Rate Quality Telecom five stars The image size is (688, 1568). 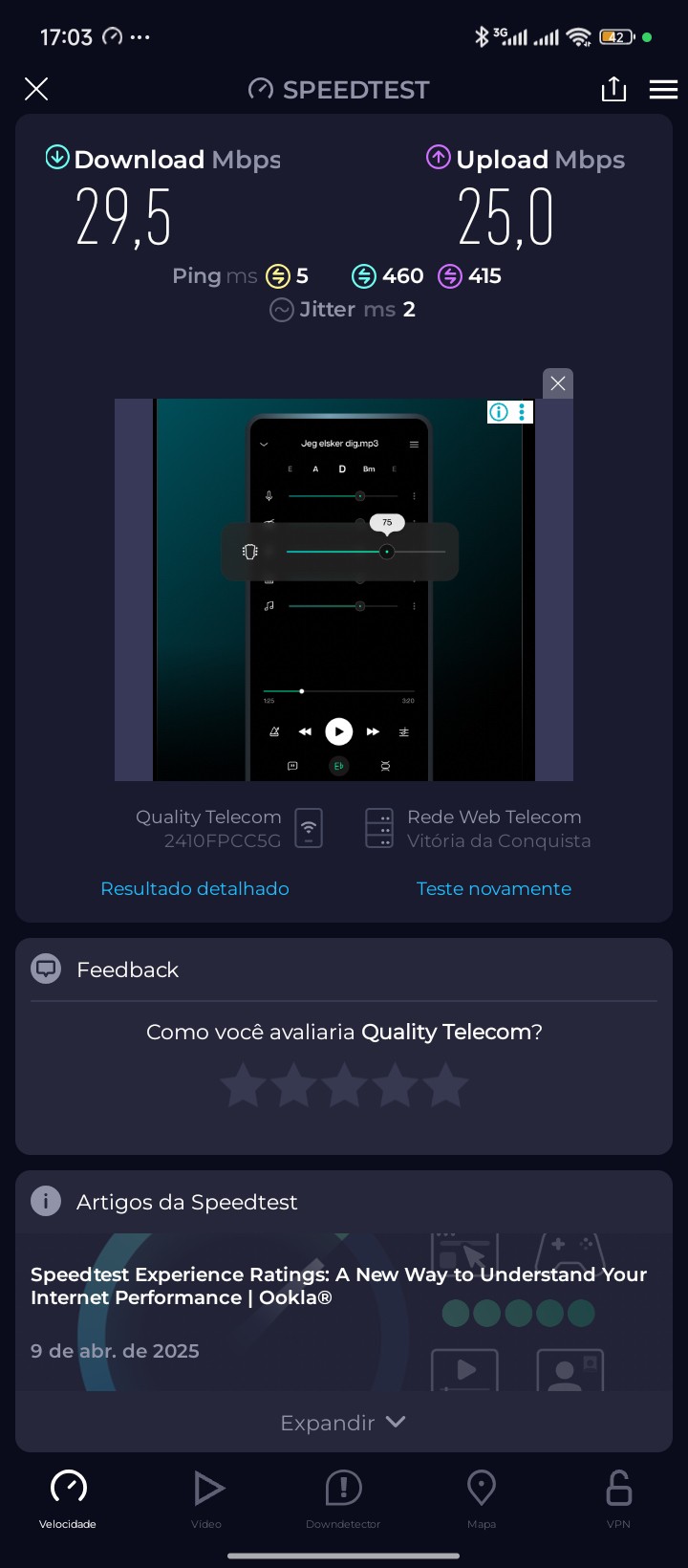click(x=445, y=1086)
